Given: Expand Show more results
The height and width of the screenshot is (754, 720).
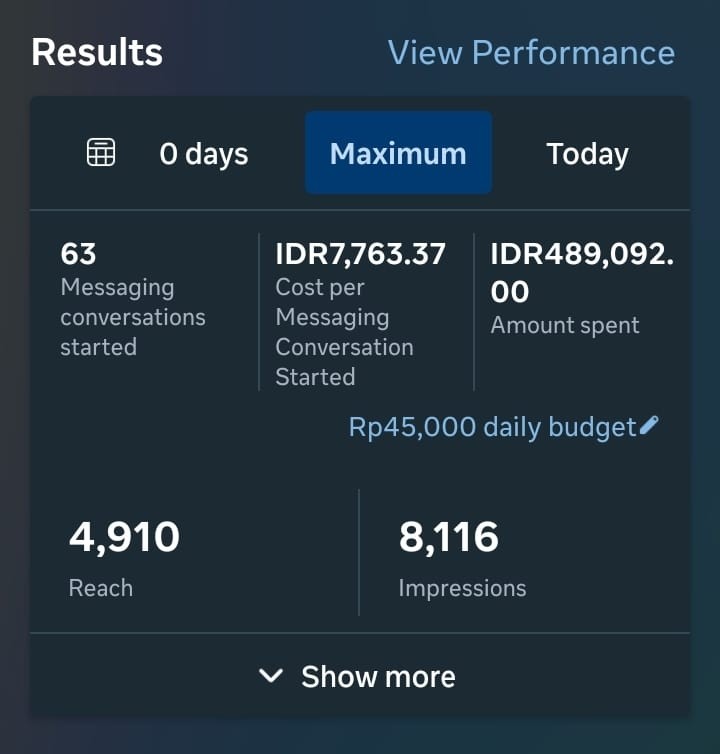Looking at the screenshot, I should pyautogui.click(x=359, y=676).
